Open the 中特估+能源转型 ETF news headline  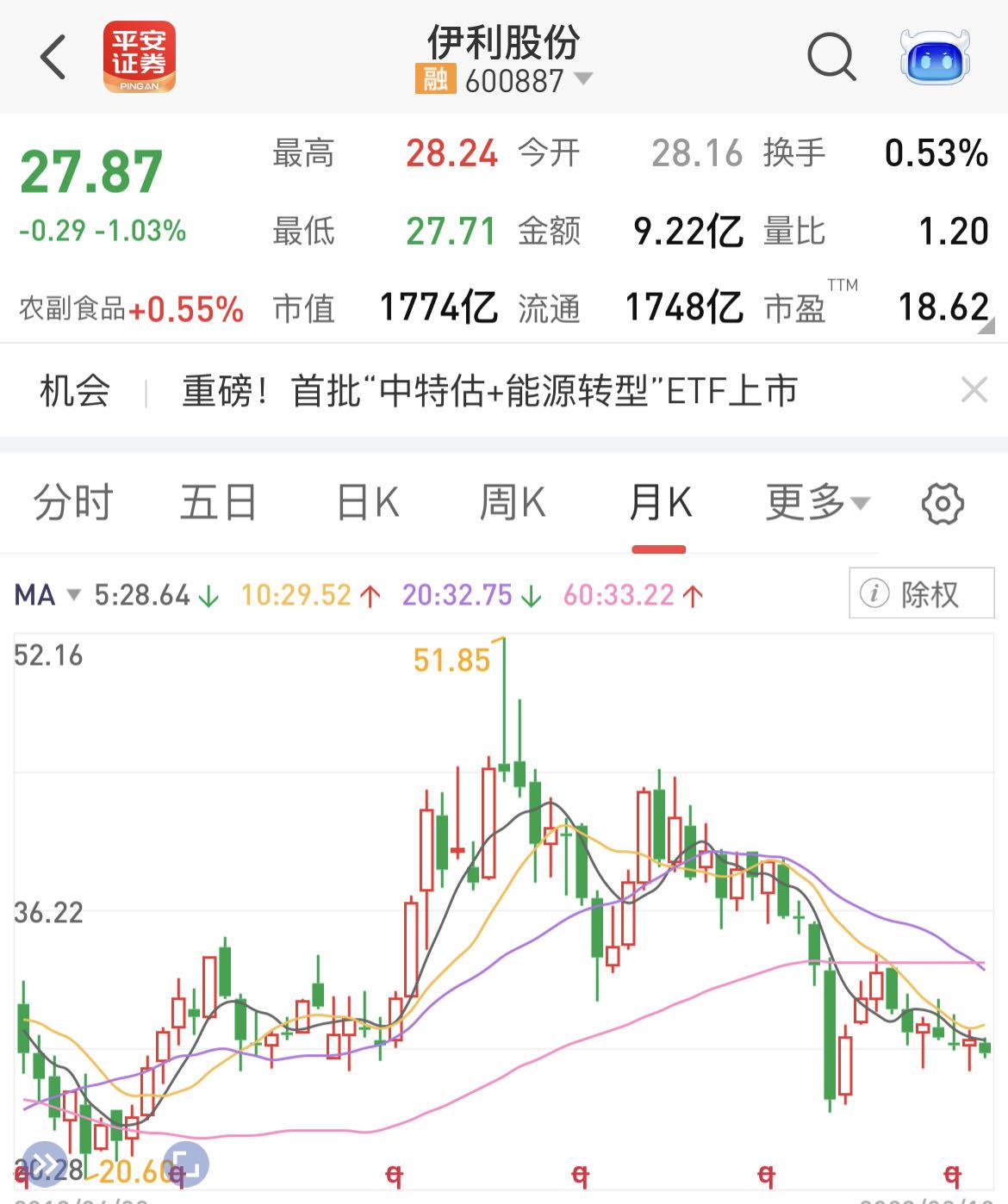point(488,390)
